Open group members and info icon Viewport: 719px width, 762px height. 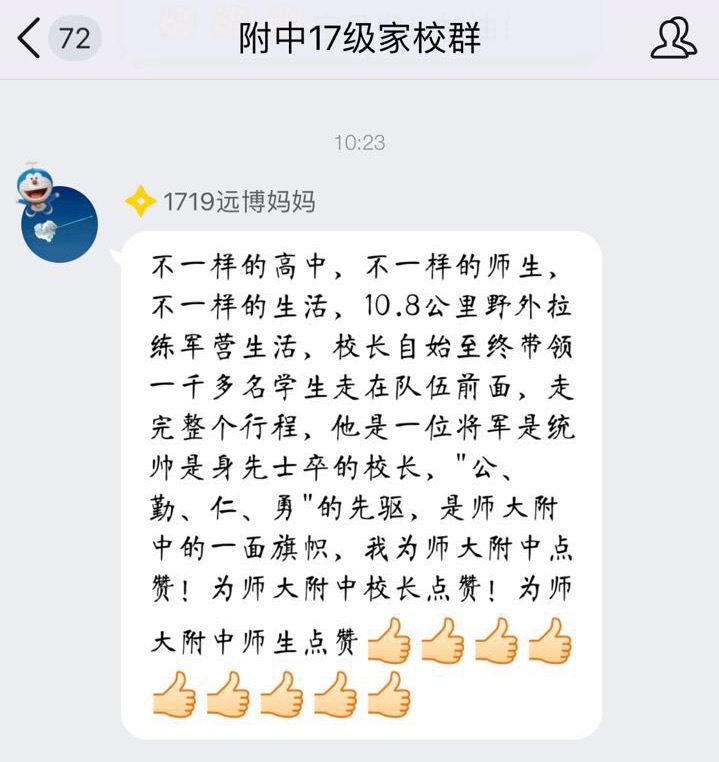tap(673, 38)
